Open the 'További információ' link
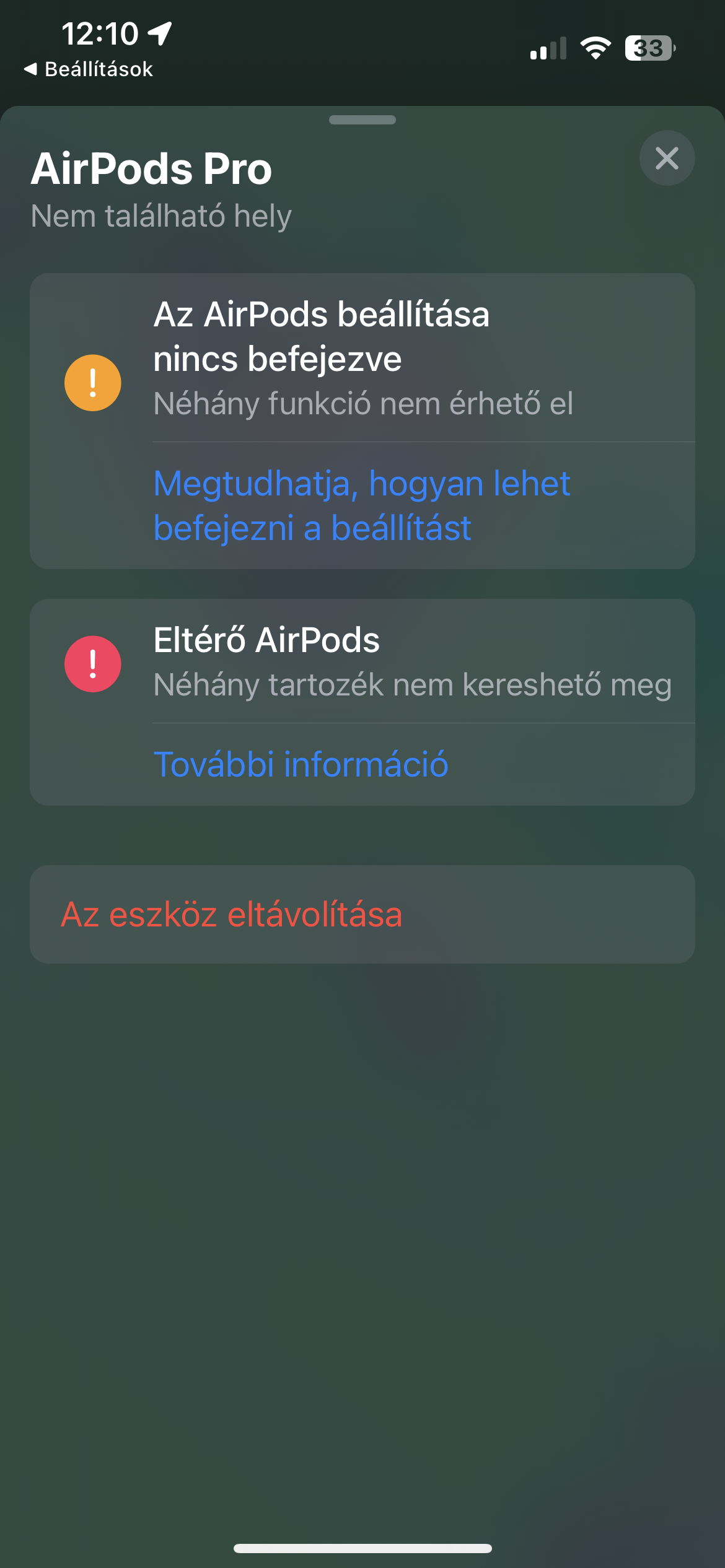The width and height of the screenshot is (725, 1568). pos(301,764)
